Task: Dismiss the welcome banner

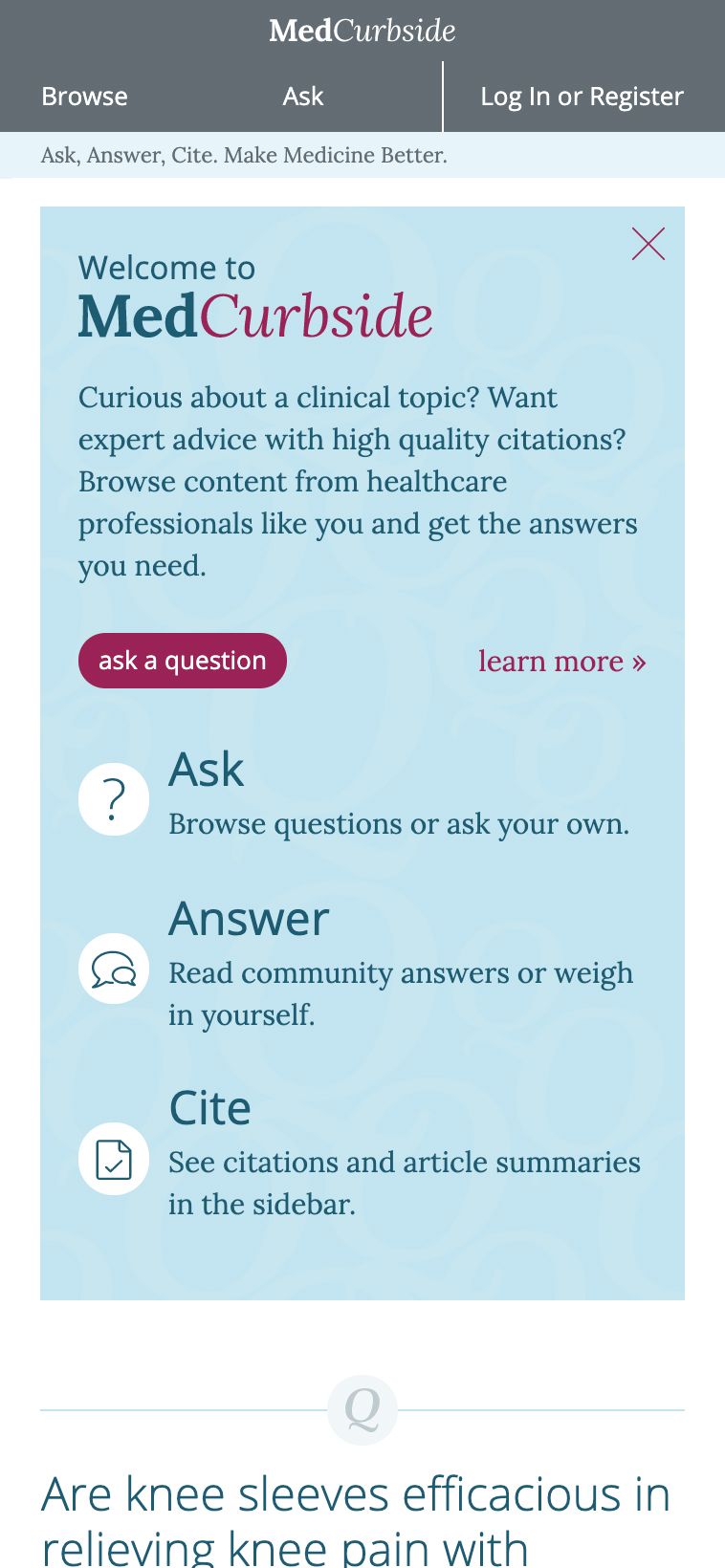Action: [x=648, y=245]
